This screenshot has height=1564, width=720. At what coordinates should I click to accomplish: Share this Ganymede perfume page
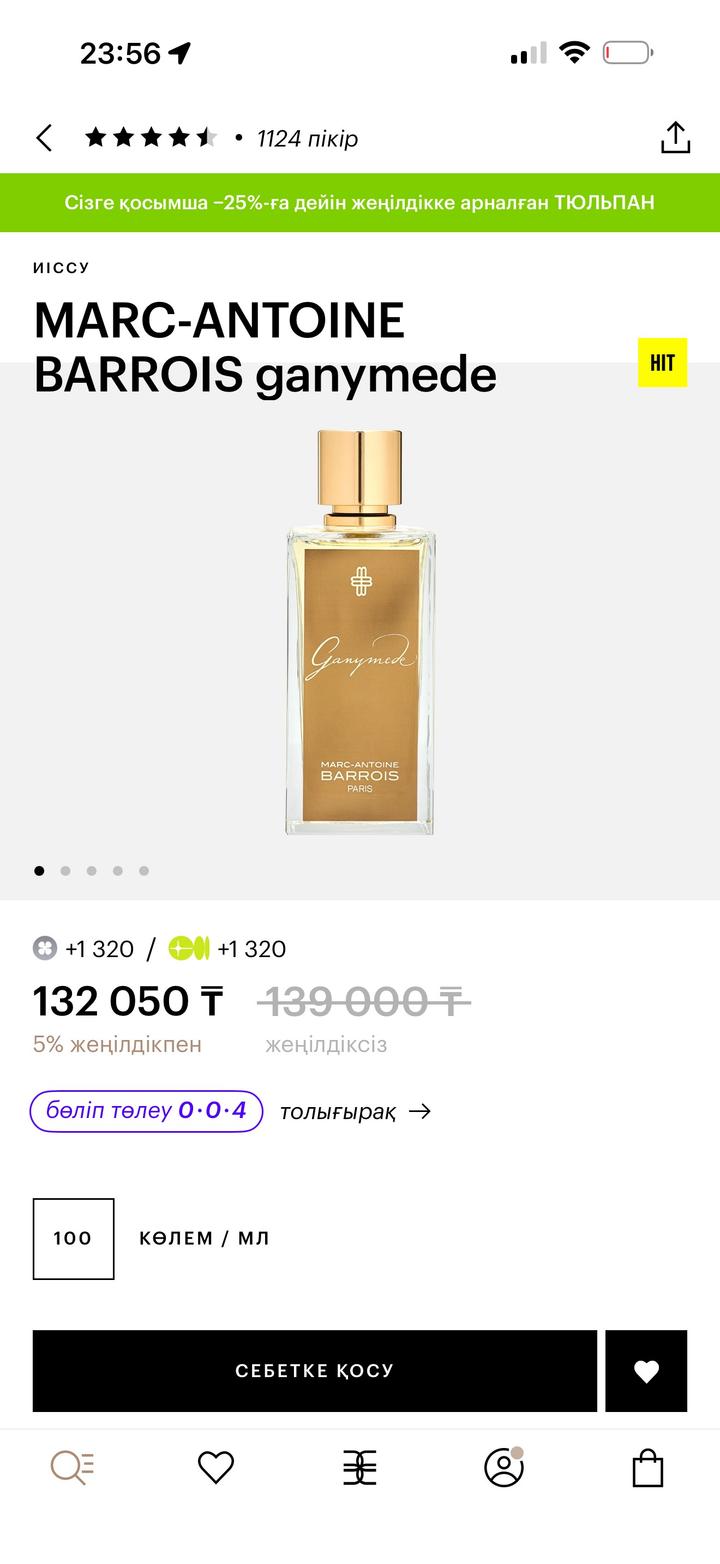(676, 138)
